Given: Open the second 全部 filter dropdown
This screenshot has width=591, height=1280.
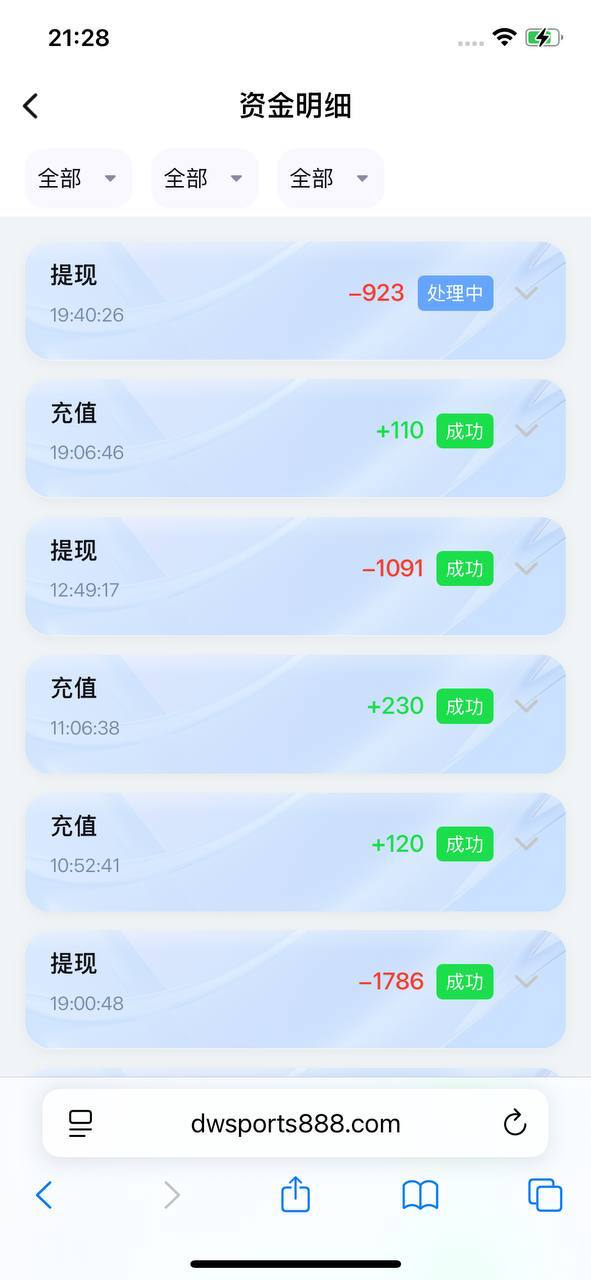Looking at the screenshot, I should click(205, 178).
